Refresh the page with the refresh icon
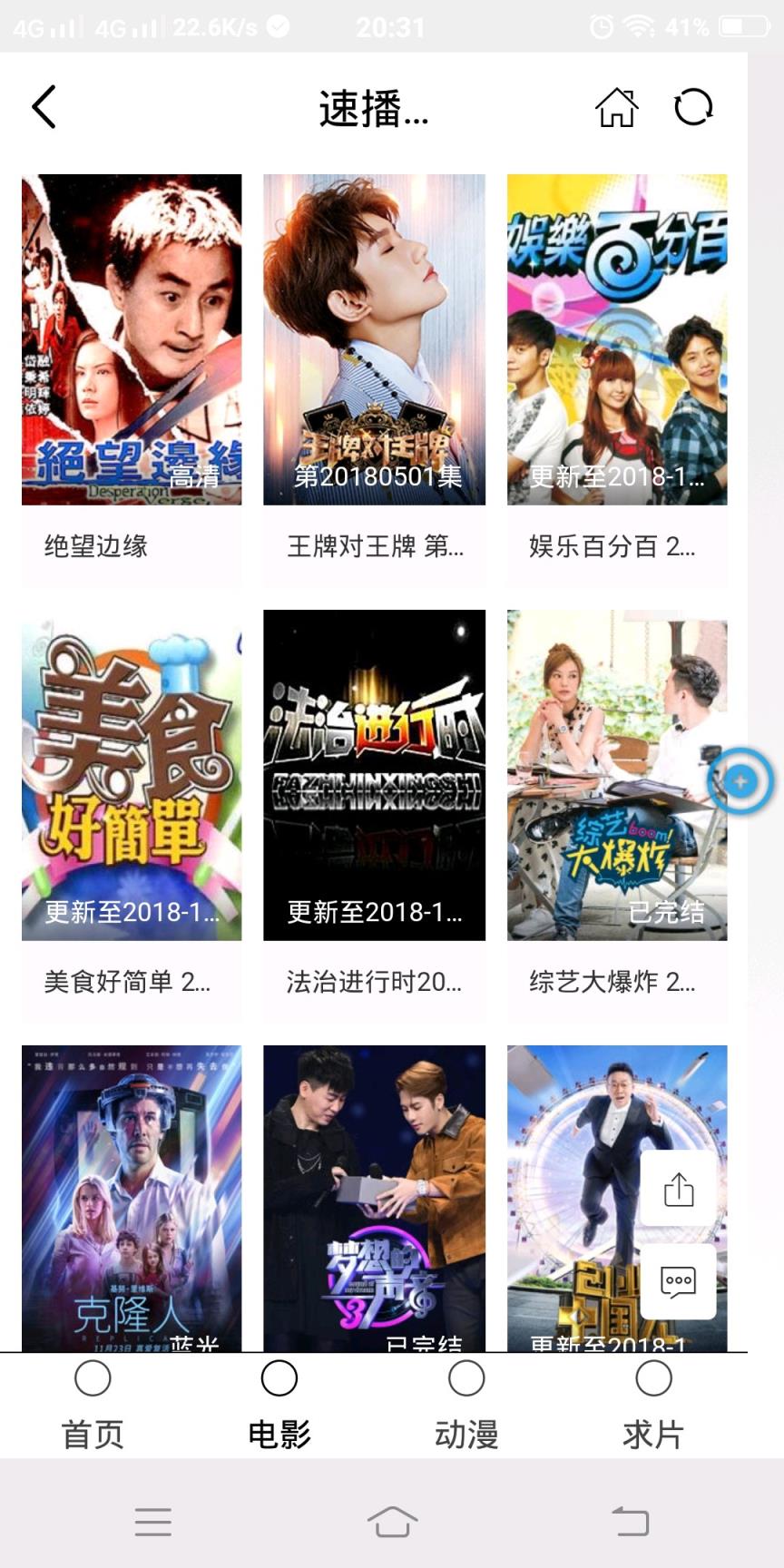The height and width of the screenshot is (1568, 784). (x=695, y=105)
